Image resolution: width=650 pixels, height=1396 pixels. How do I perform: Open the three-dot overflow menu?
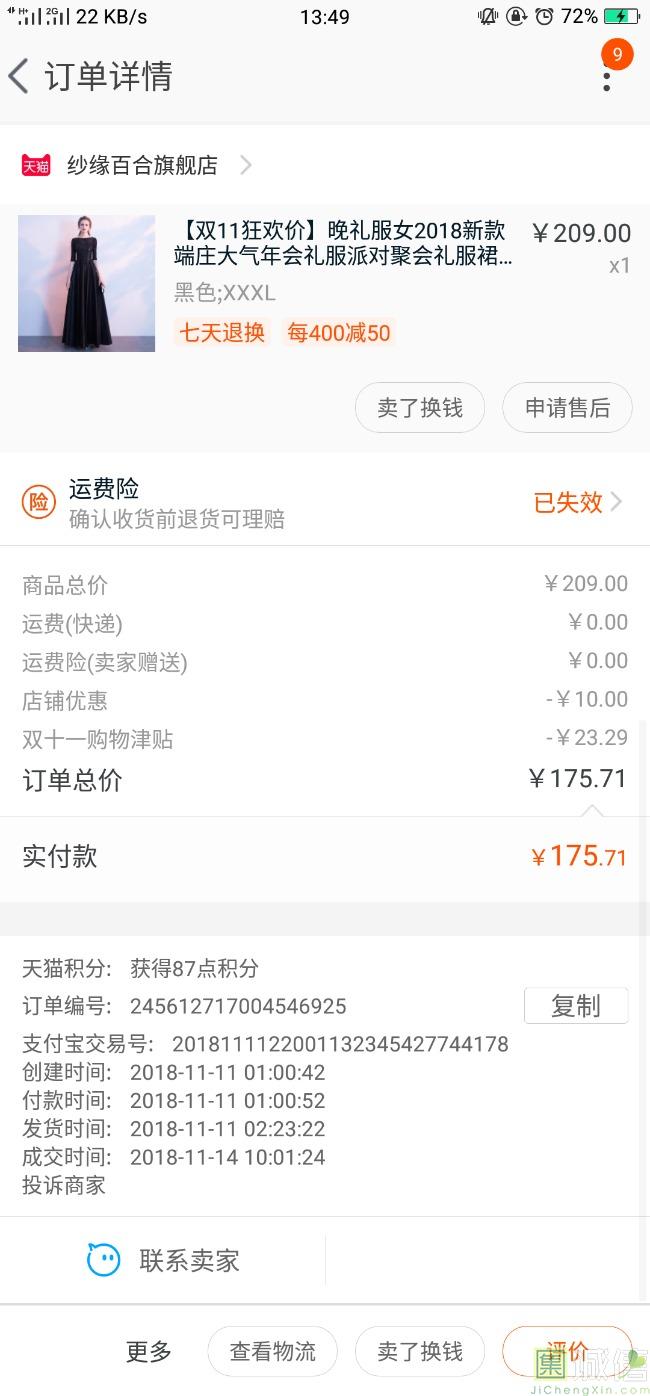[x=606, y=76]
